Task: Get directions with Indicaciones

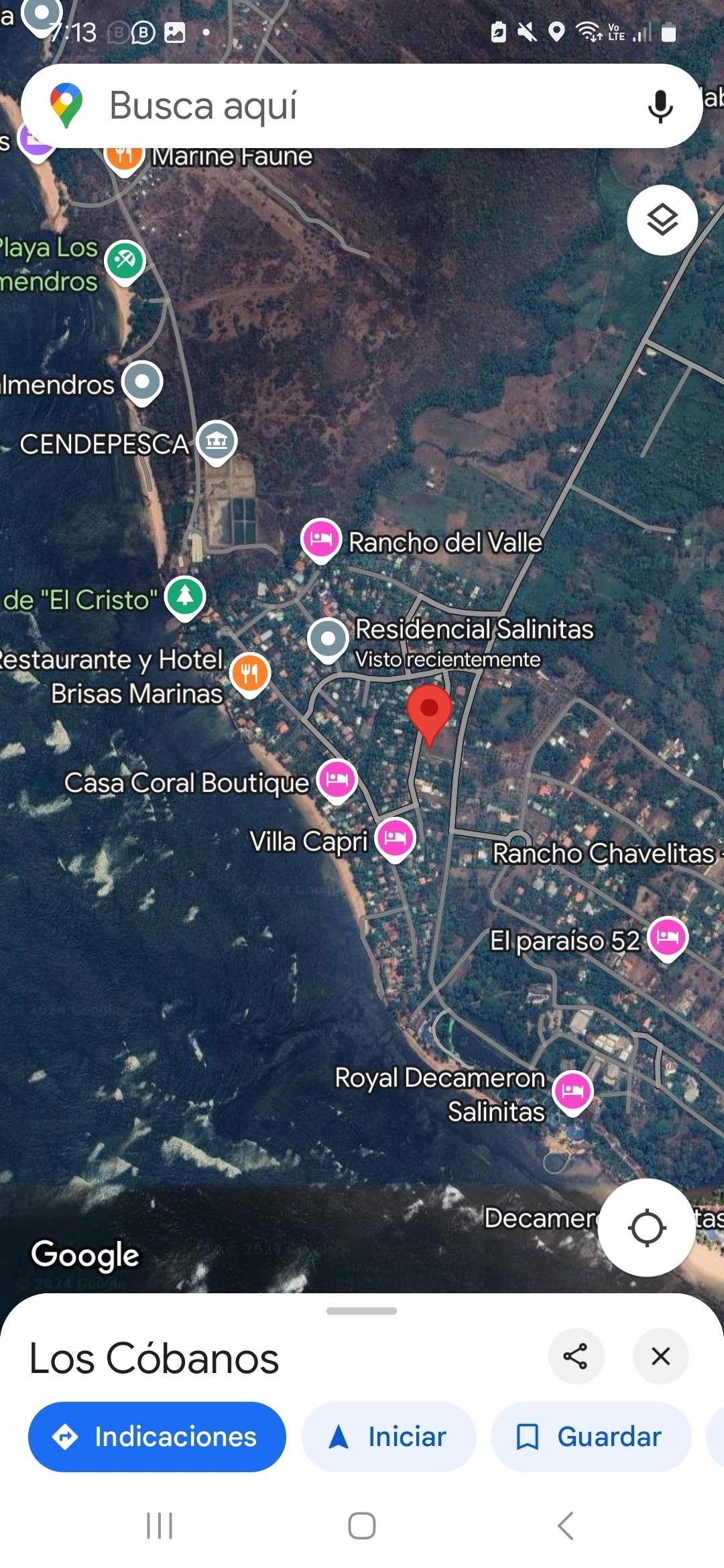Action: (157, 1437)
